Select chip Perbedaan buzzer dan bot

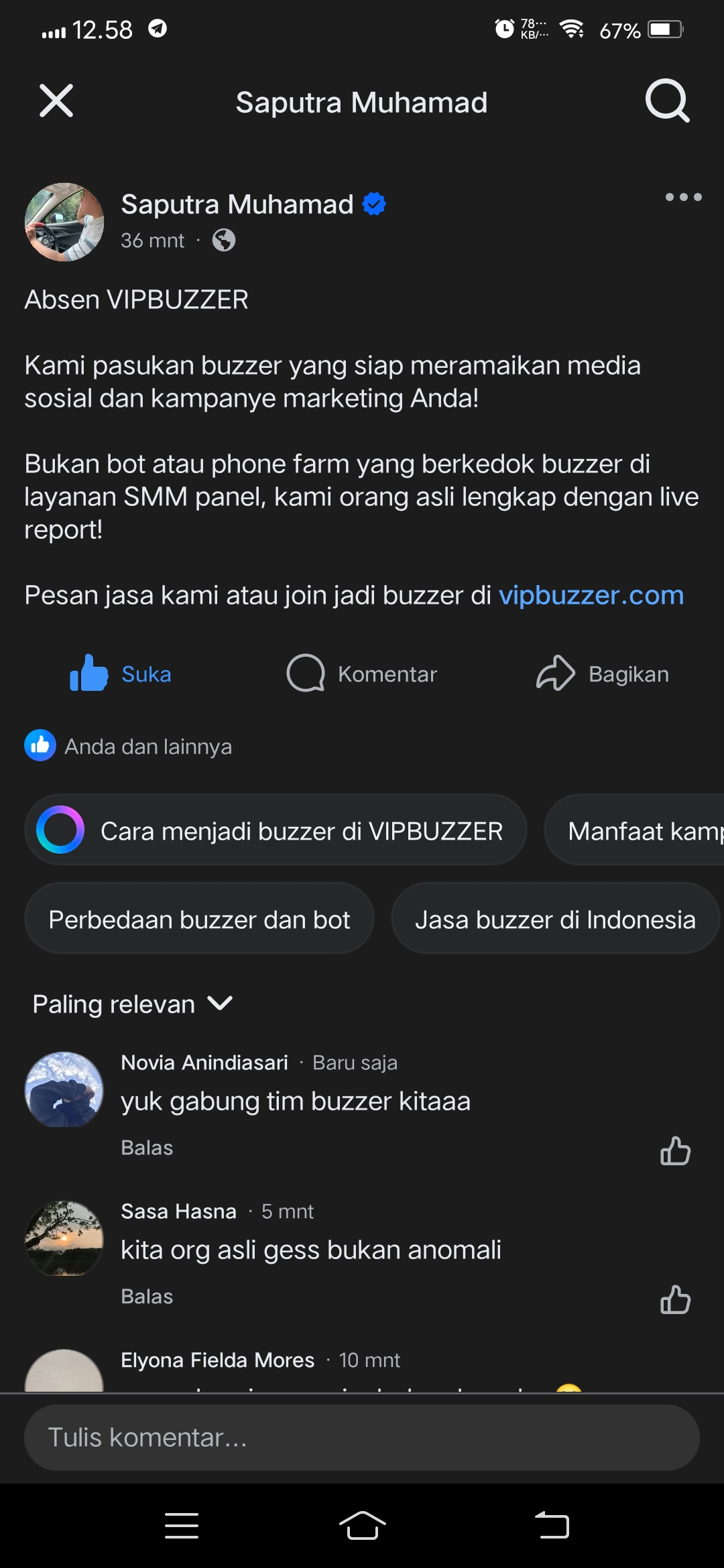tap(199, 919)
